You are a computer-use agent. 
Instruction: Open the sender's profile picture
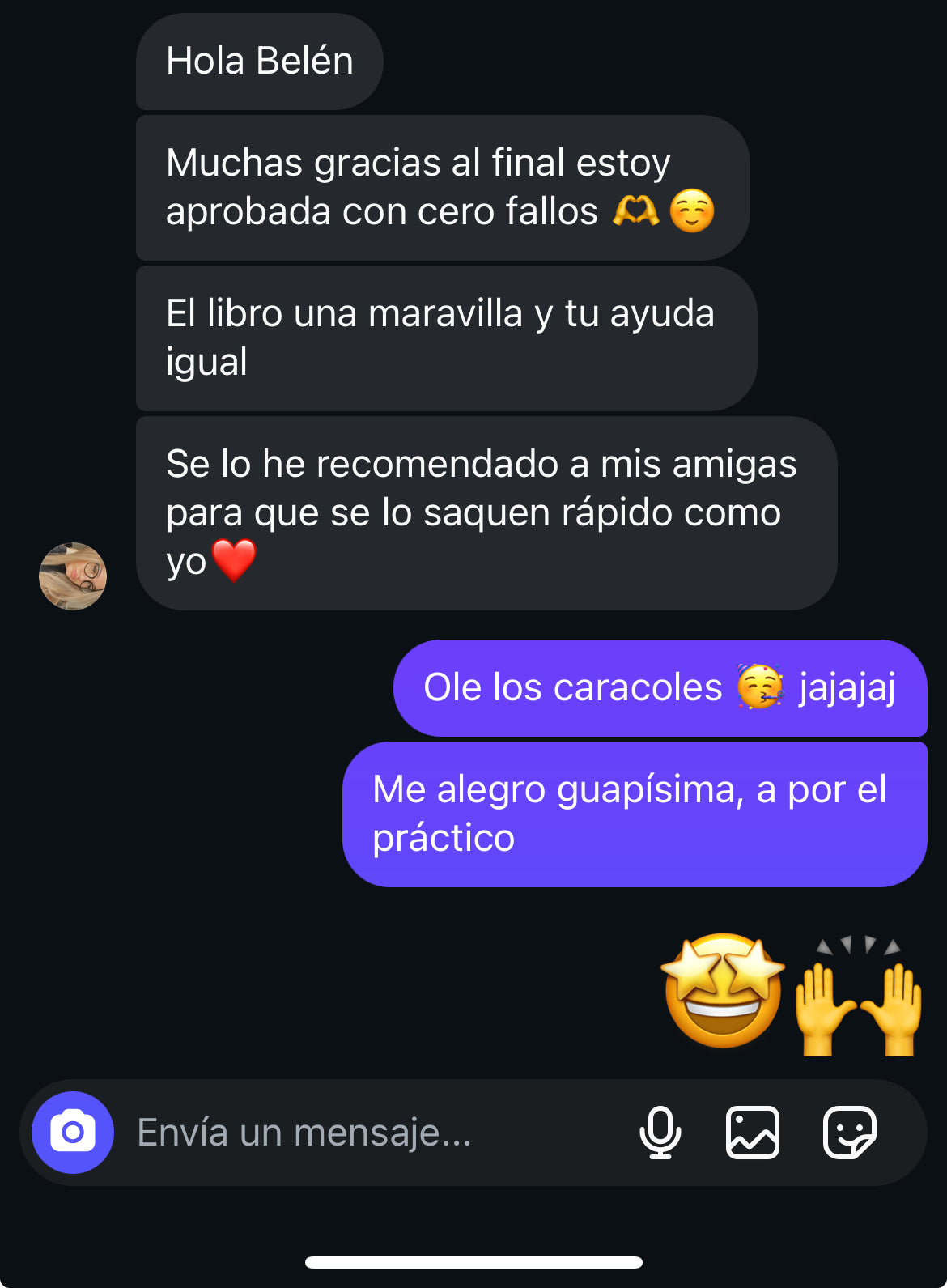click(x=73, y=576)
